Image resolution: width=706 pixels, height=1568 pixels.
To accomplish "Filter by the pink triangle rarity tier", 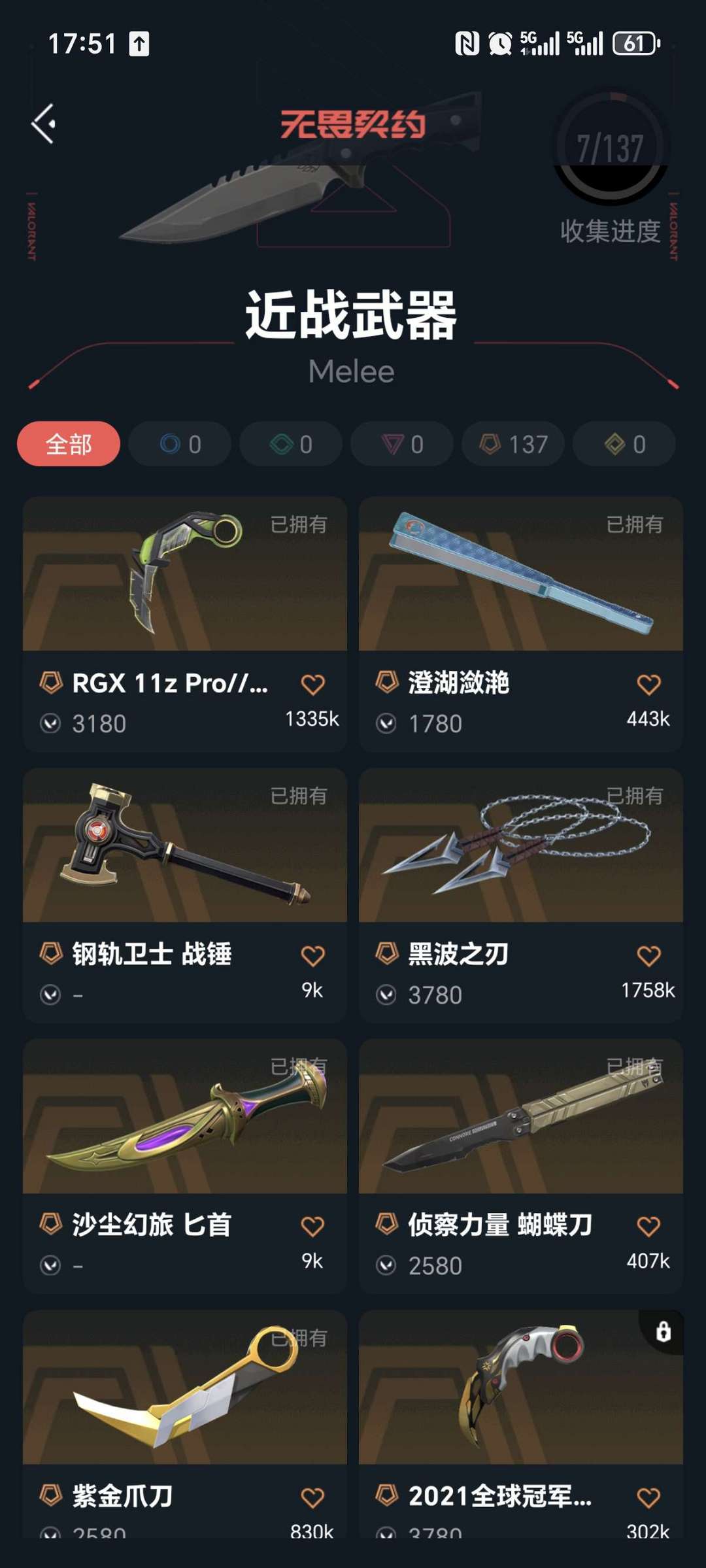I will 402,445.
